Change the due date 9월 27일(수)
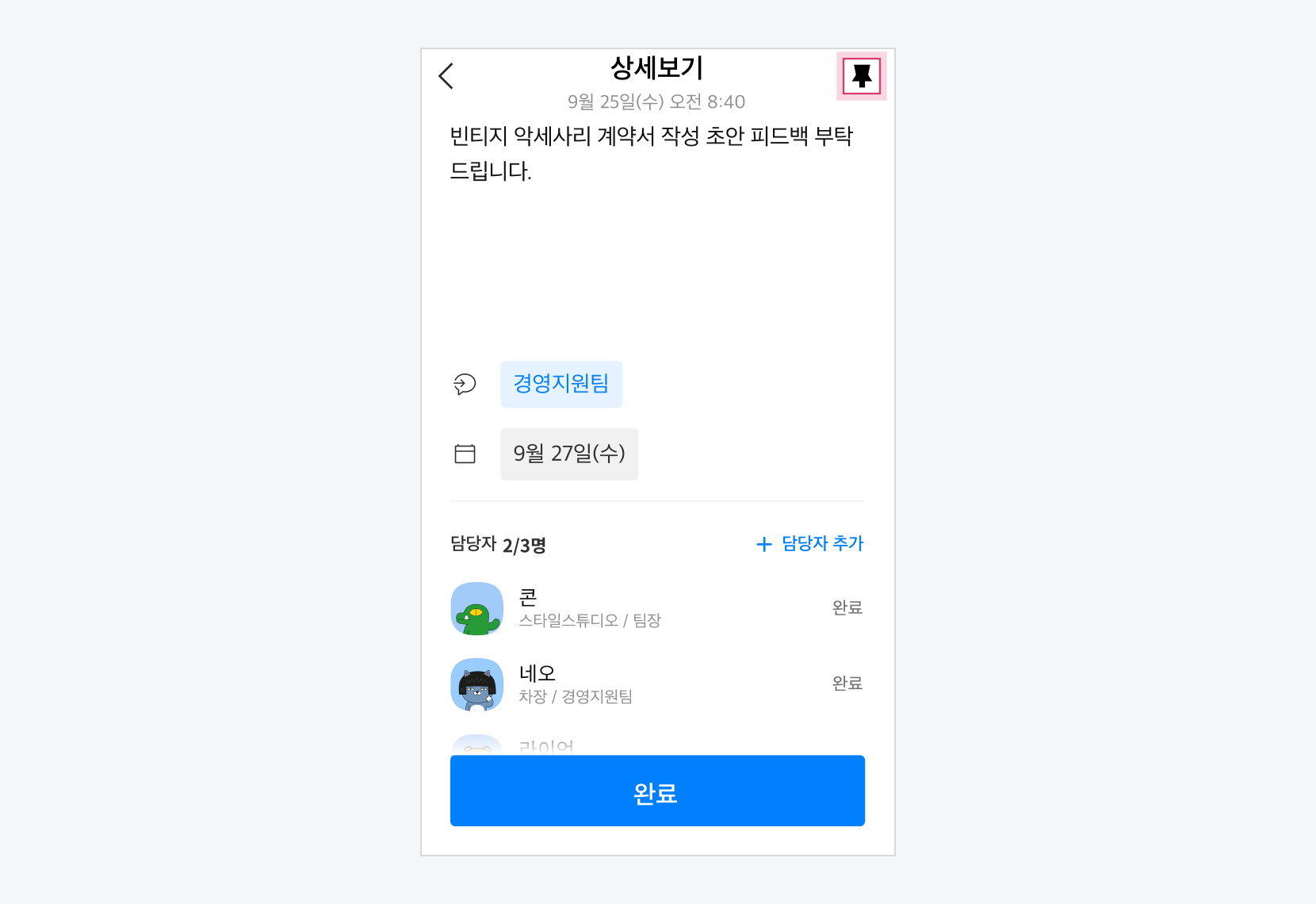Screen dimensions: 1316x904 [568, 454]
